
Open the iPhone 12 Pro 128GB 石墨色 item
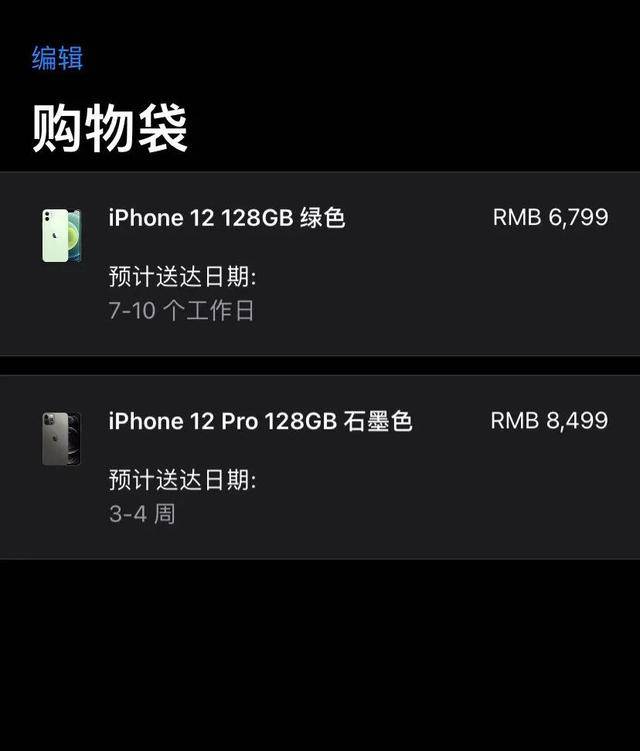pos(260,421)
